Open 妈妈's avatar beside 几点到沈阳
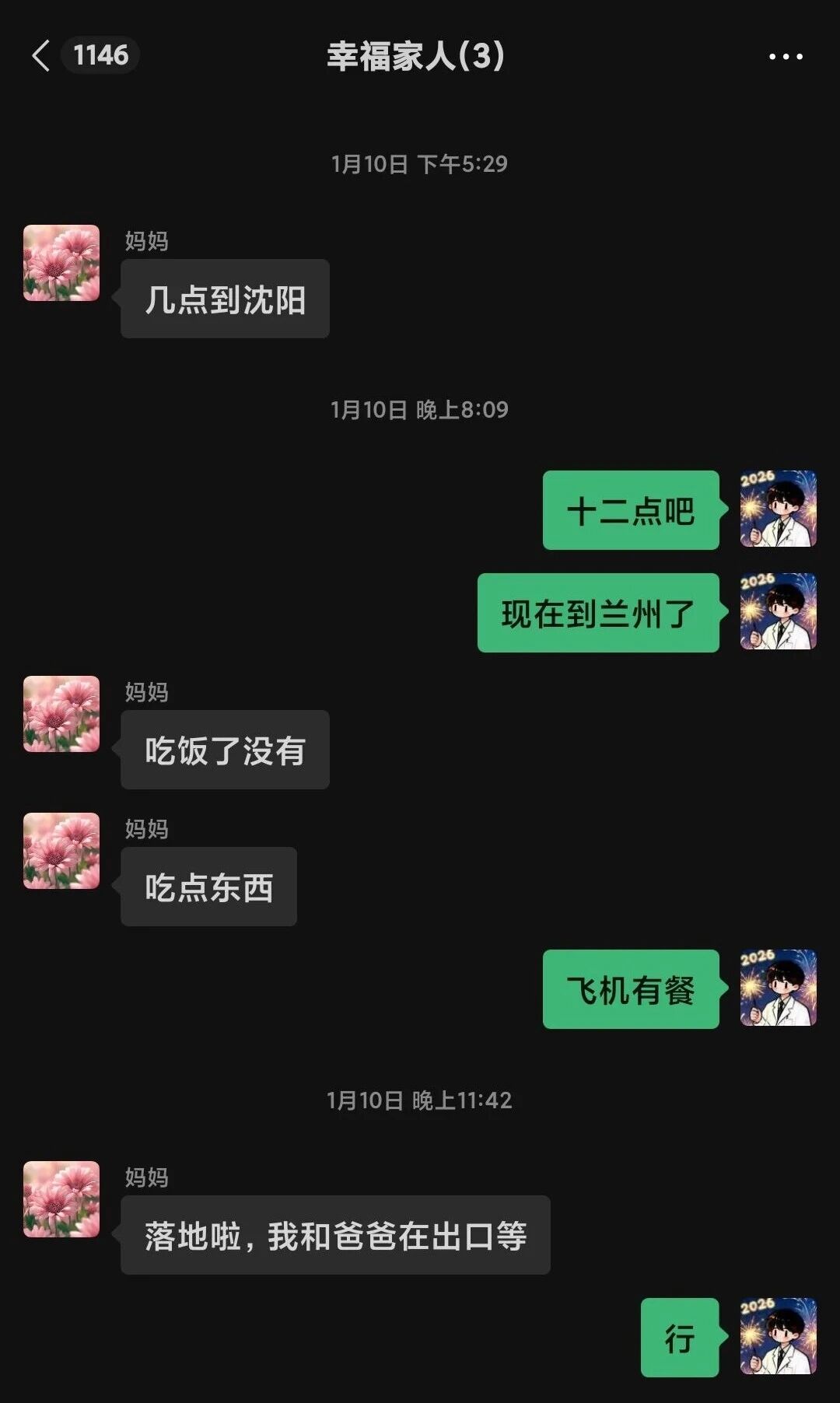Screen dimensions: 840x1403 click(61, 263)
